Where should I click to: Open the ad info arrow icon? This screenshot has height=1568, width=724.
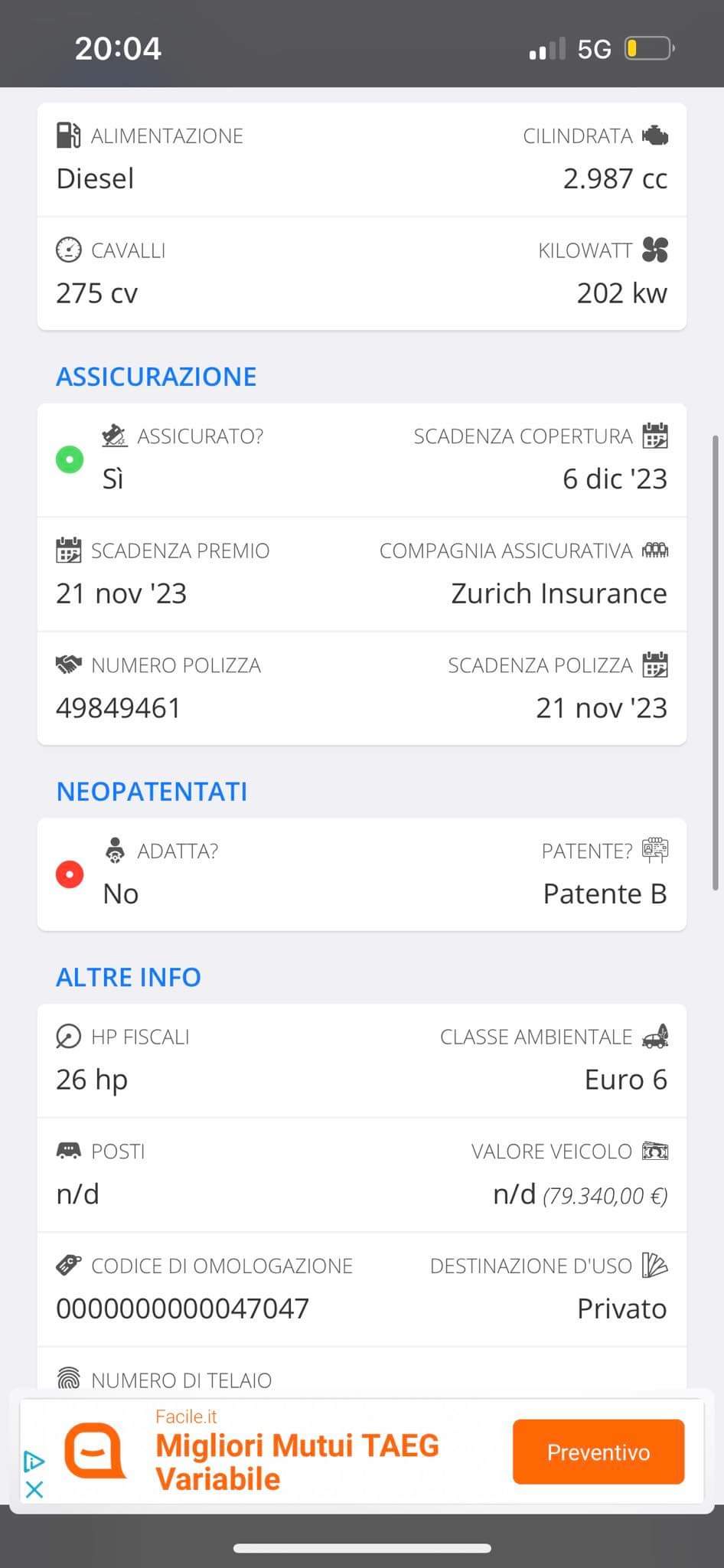point(34,1462)
